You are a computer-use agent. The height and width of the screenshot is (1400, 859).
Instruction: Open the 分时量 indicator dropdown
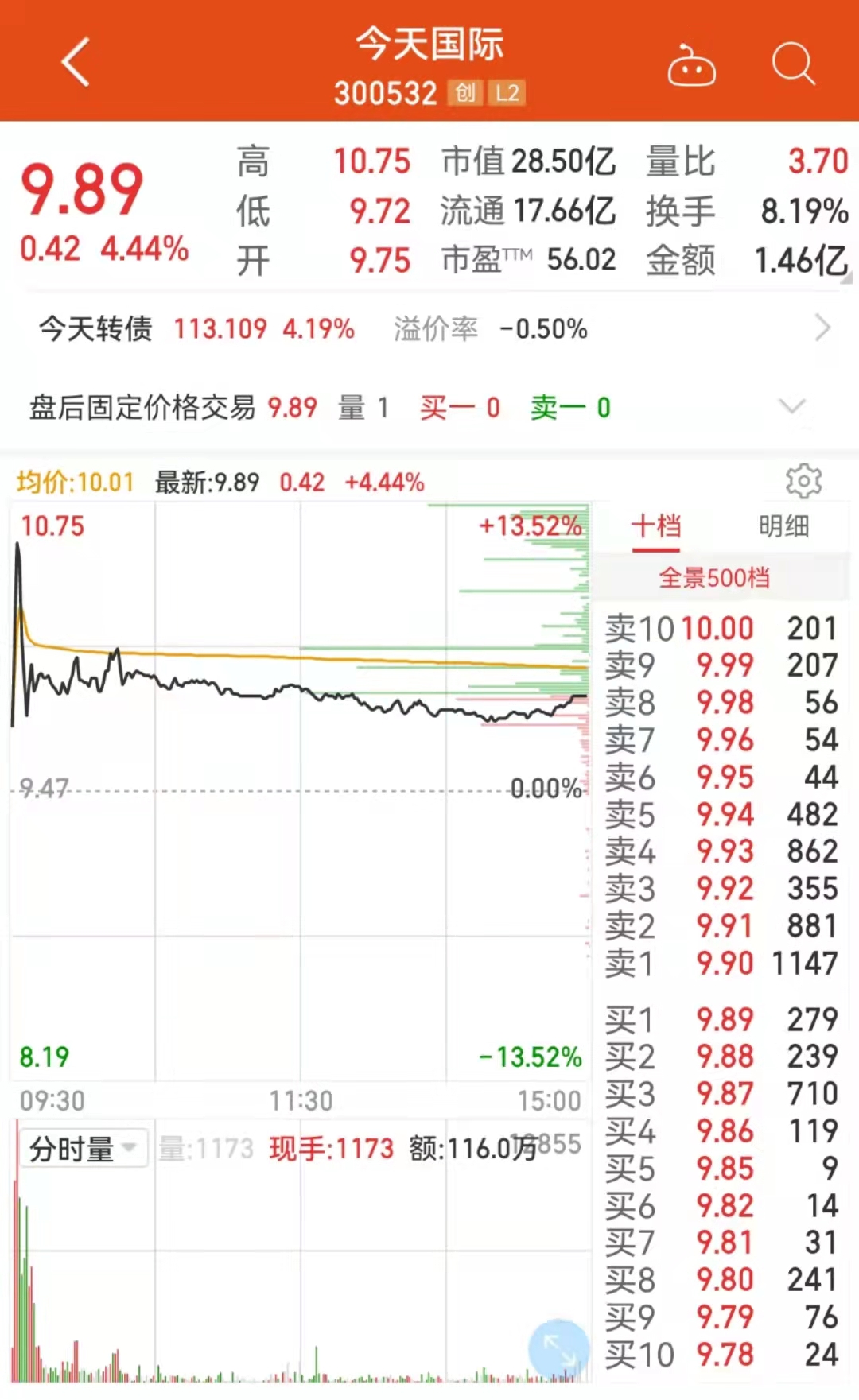coord(83,1149)
